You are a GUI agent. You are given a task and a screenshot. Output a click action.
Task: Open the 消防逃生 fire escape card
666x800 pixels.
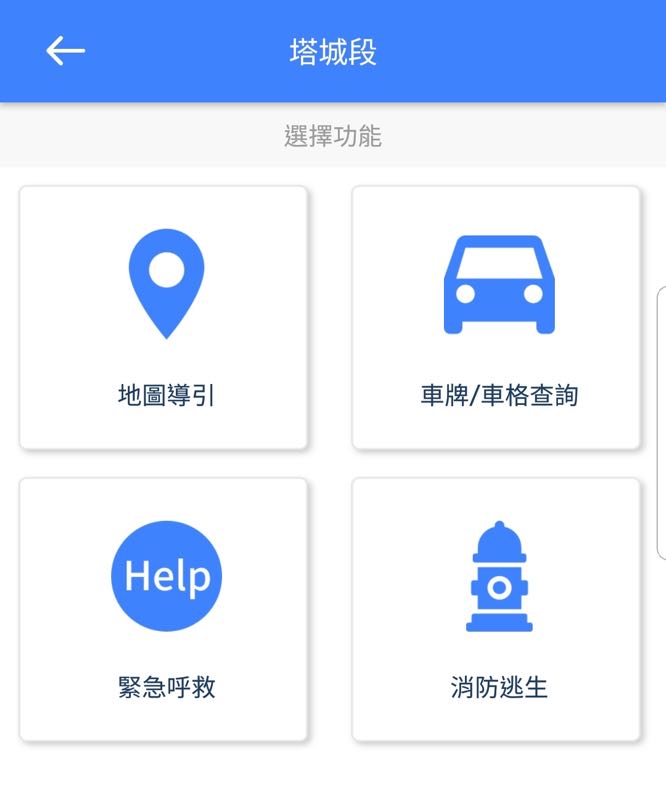497,610
